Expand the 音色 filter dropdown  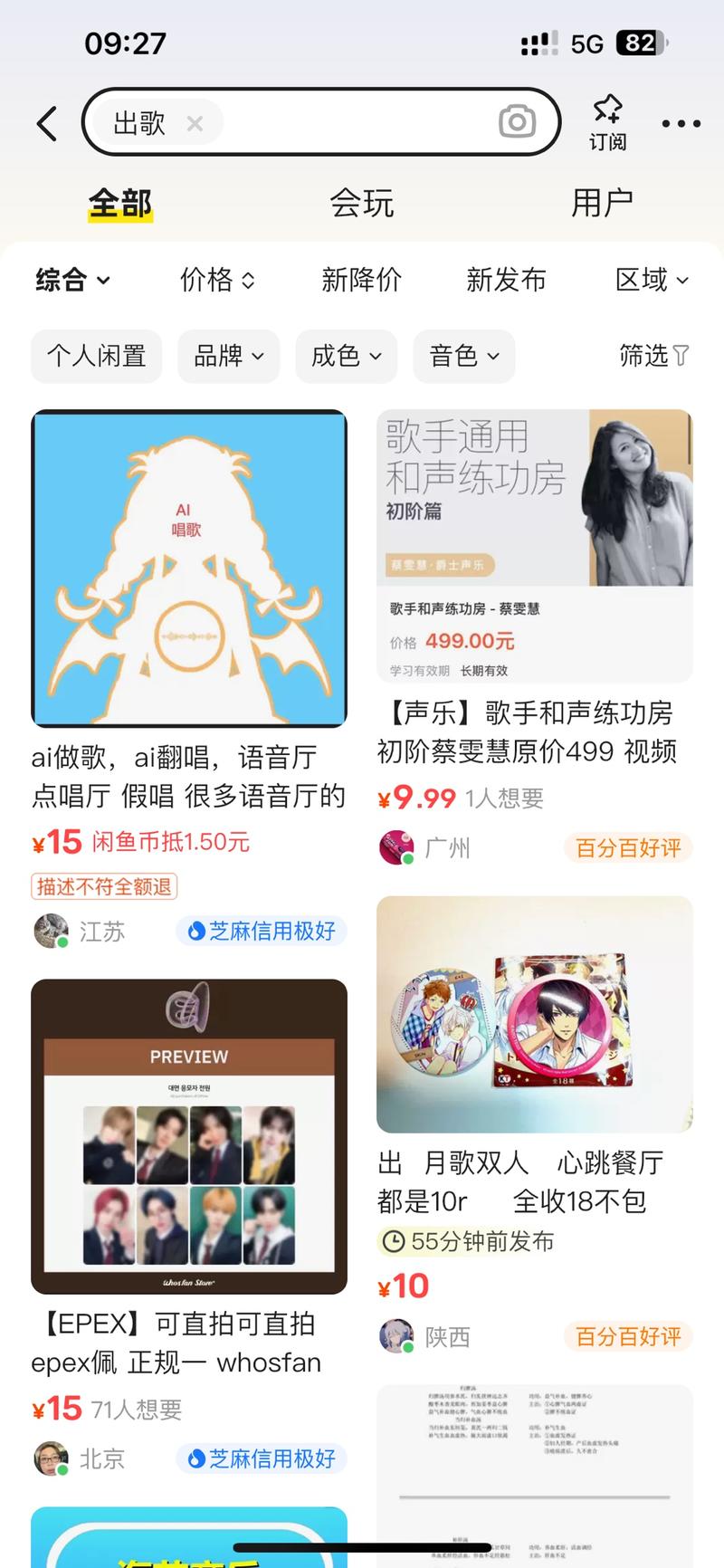(462, 357)
